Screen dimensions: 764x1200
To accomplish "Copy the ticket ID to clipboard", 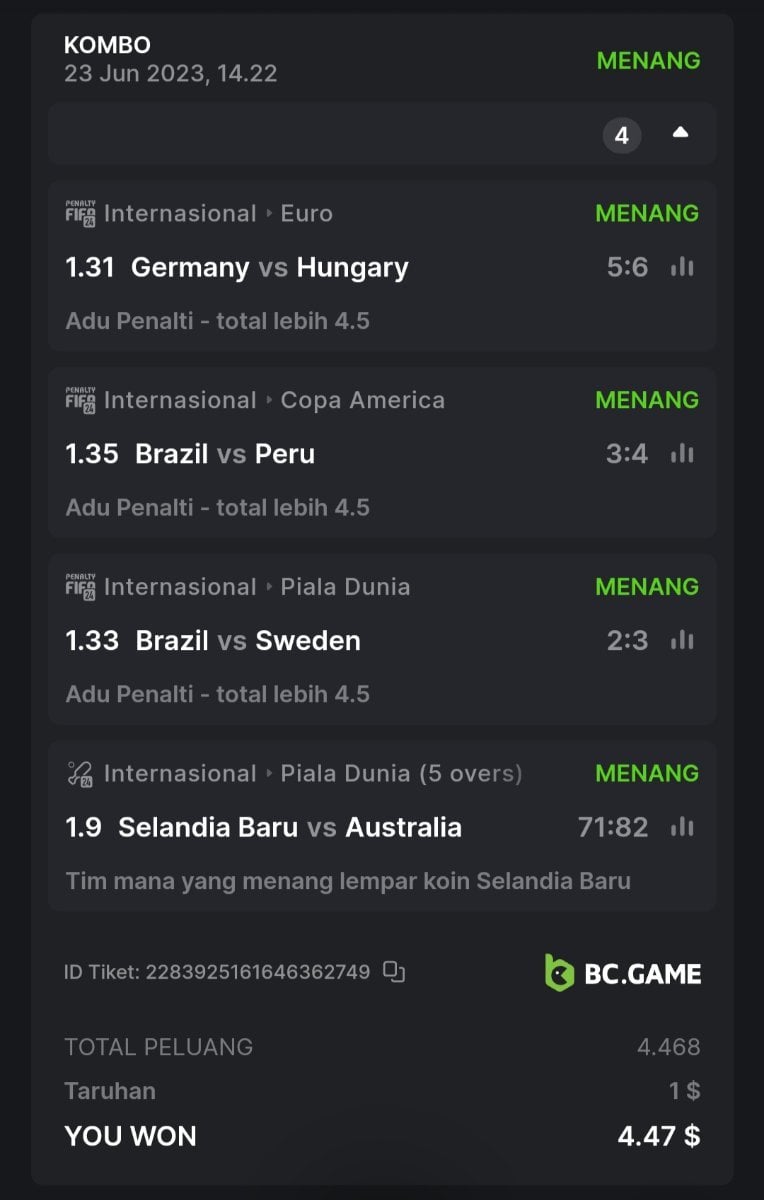I will tap(394, 971).
